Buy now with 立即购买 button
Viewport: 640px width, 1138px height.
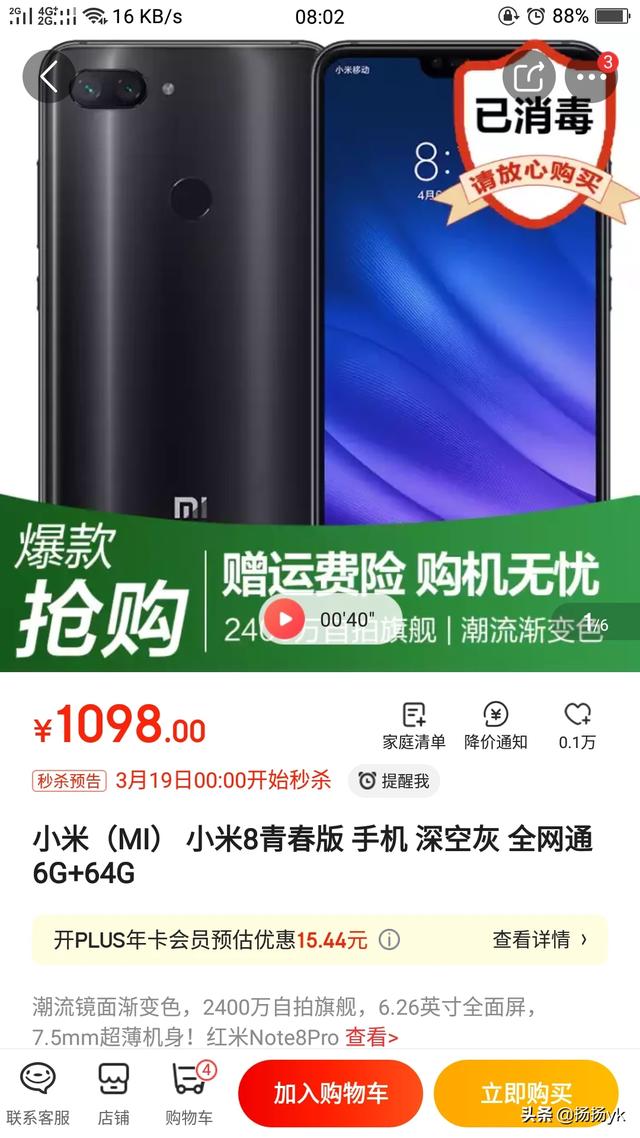point(526,1093)
